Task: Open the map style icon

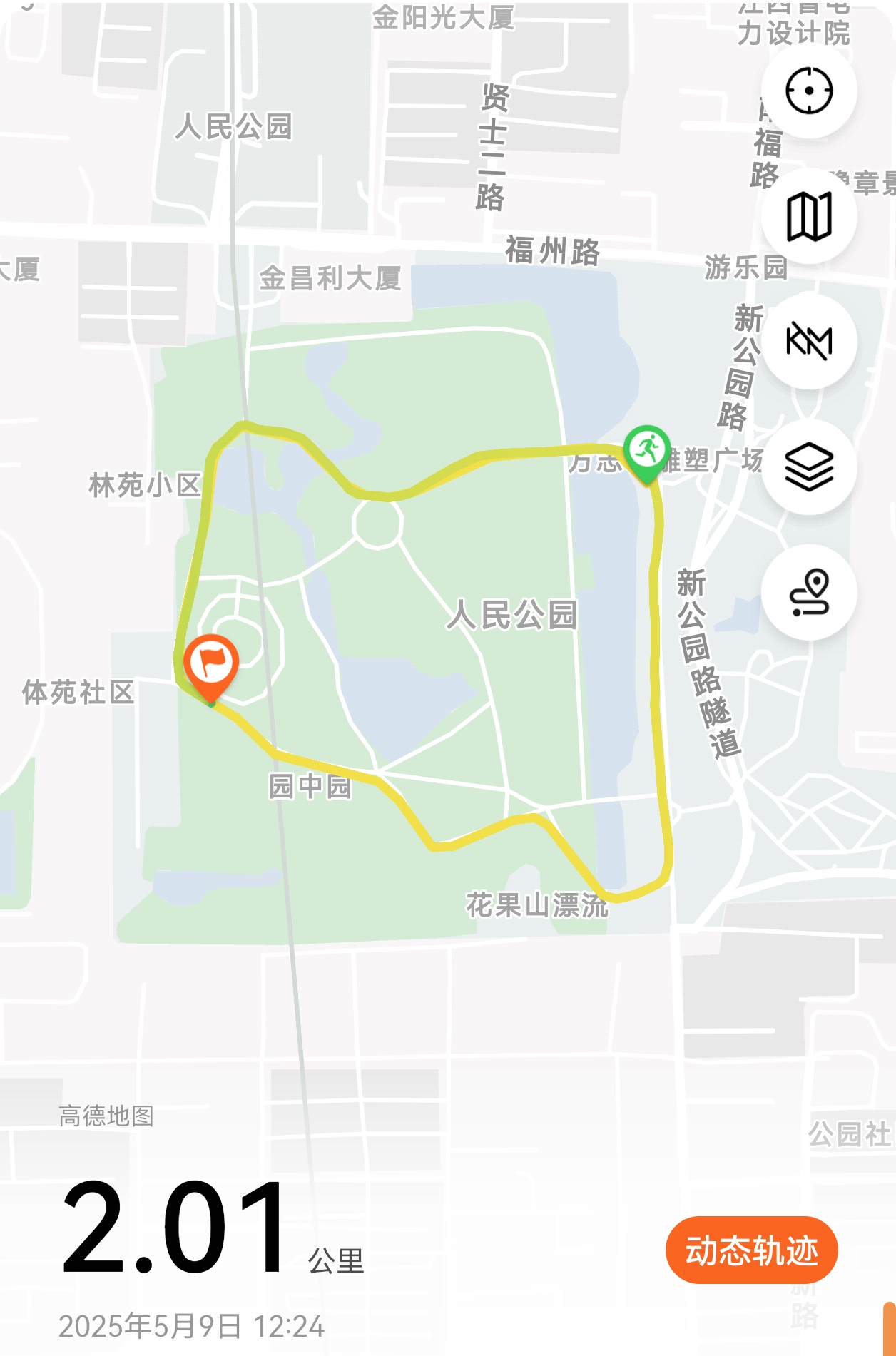Action: (809, 215)
